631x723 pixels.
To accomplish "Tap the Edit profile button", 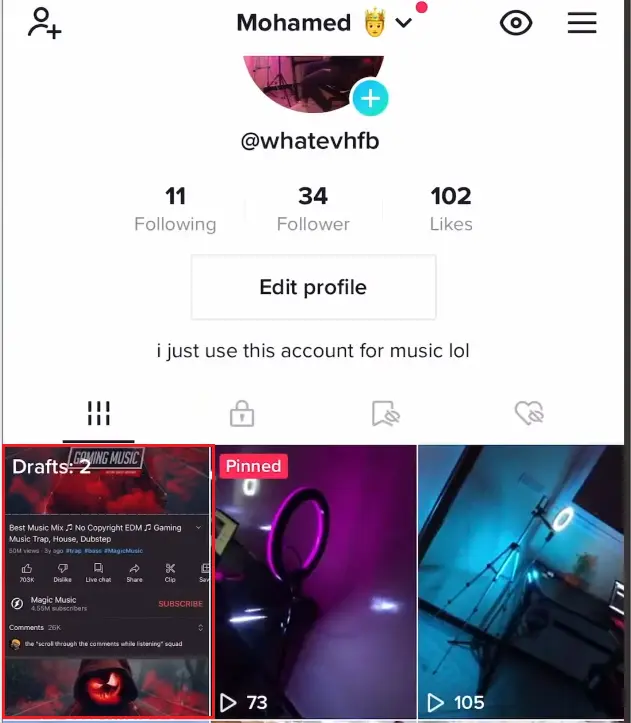I will click(313, 287).
